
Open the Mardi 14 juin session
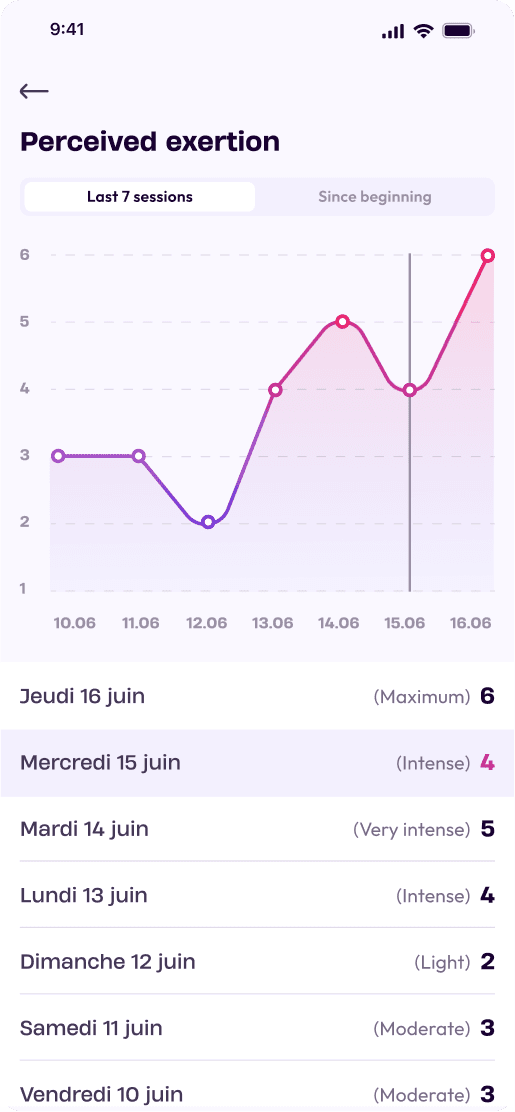pyautogui.click(x=258, y=829)
